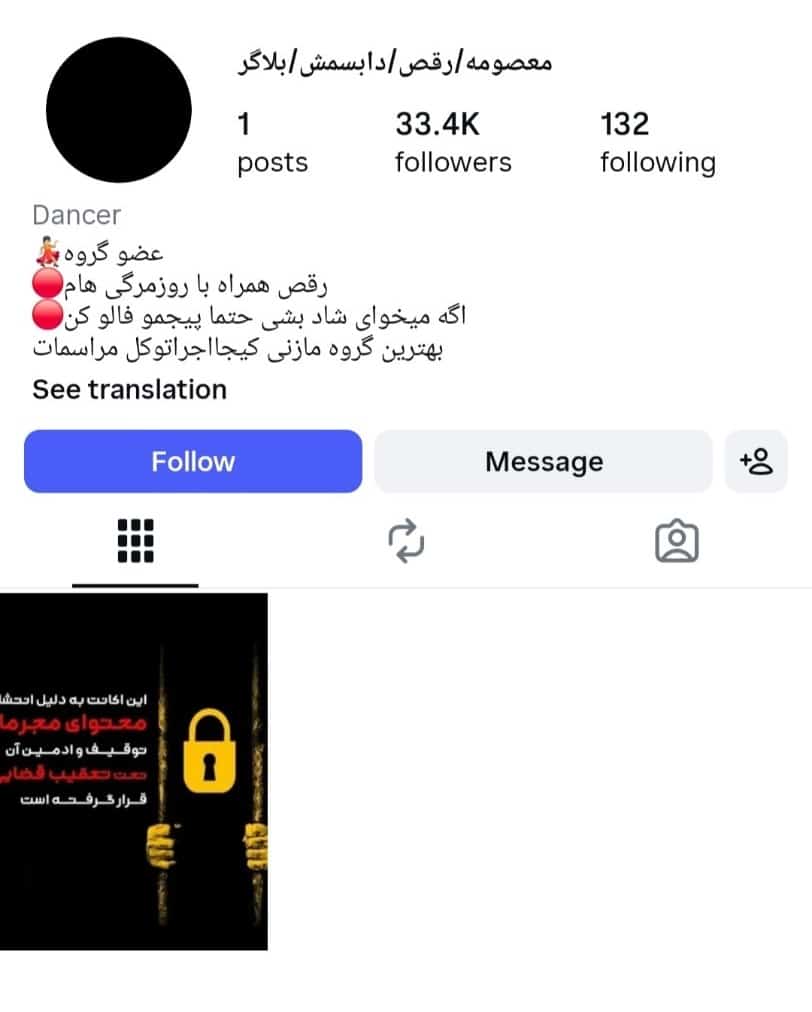The image size is (812, 1012).
Task: Expand similar accounts with the plus-person control
Action: [x=757, y=461]
